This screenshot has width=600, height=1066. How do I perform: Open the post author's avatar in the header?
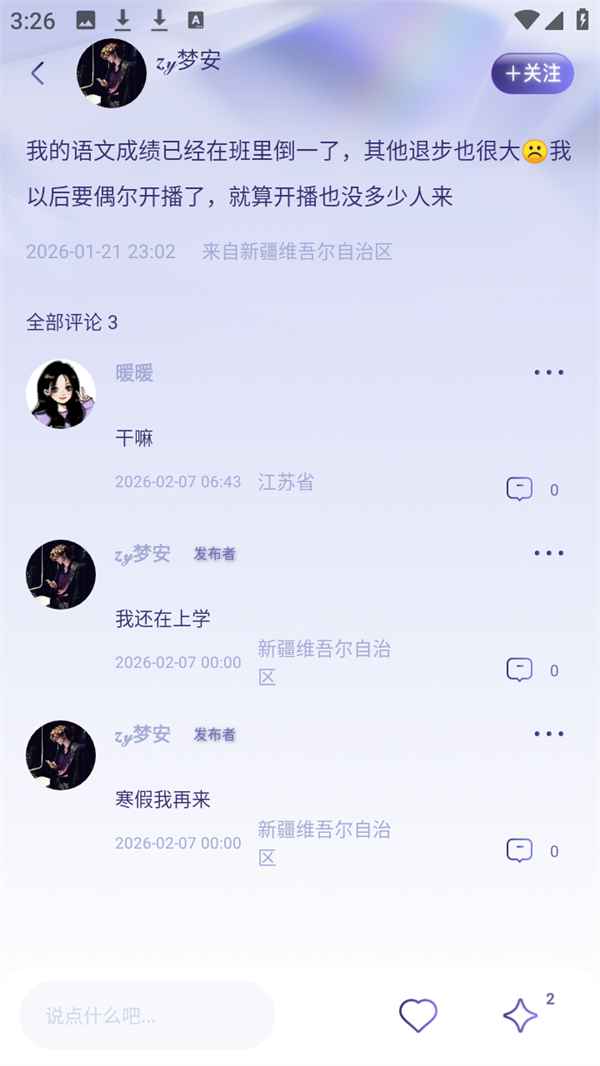coord(111,74)
